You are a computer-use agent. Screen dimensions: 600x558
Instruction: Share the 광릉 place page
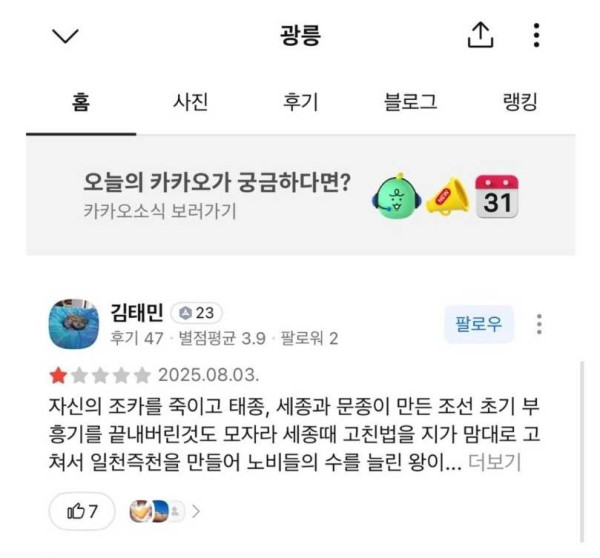481,37
